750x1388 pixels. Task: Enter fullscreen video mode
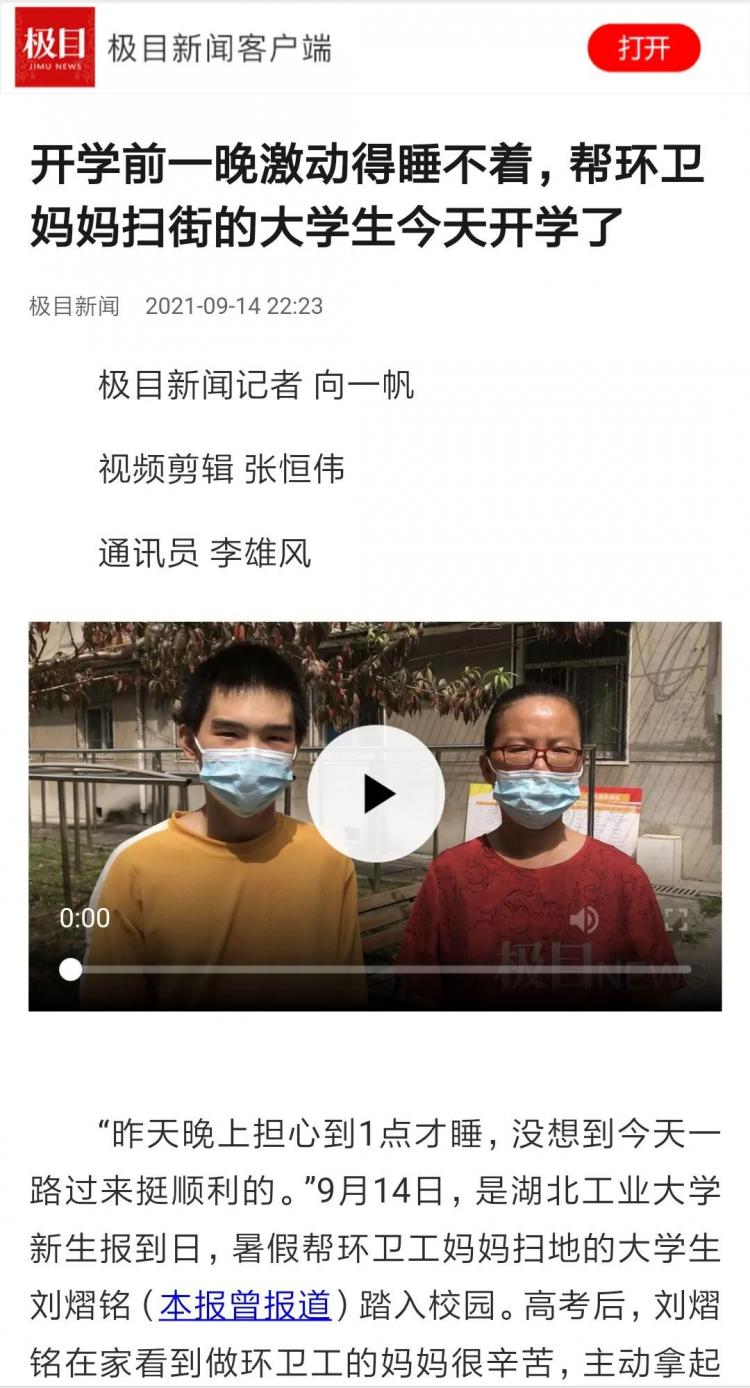point(677,919)
